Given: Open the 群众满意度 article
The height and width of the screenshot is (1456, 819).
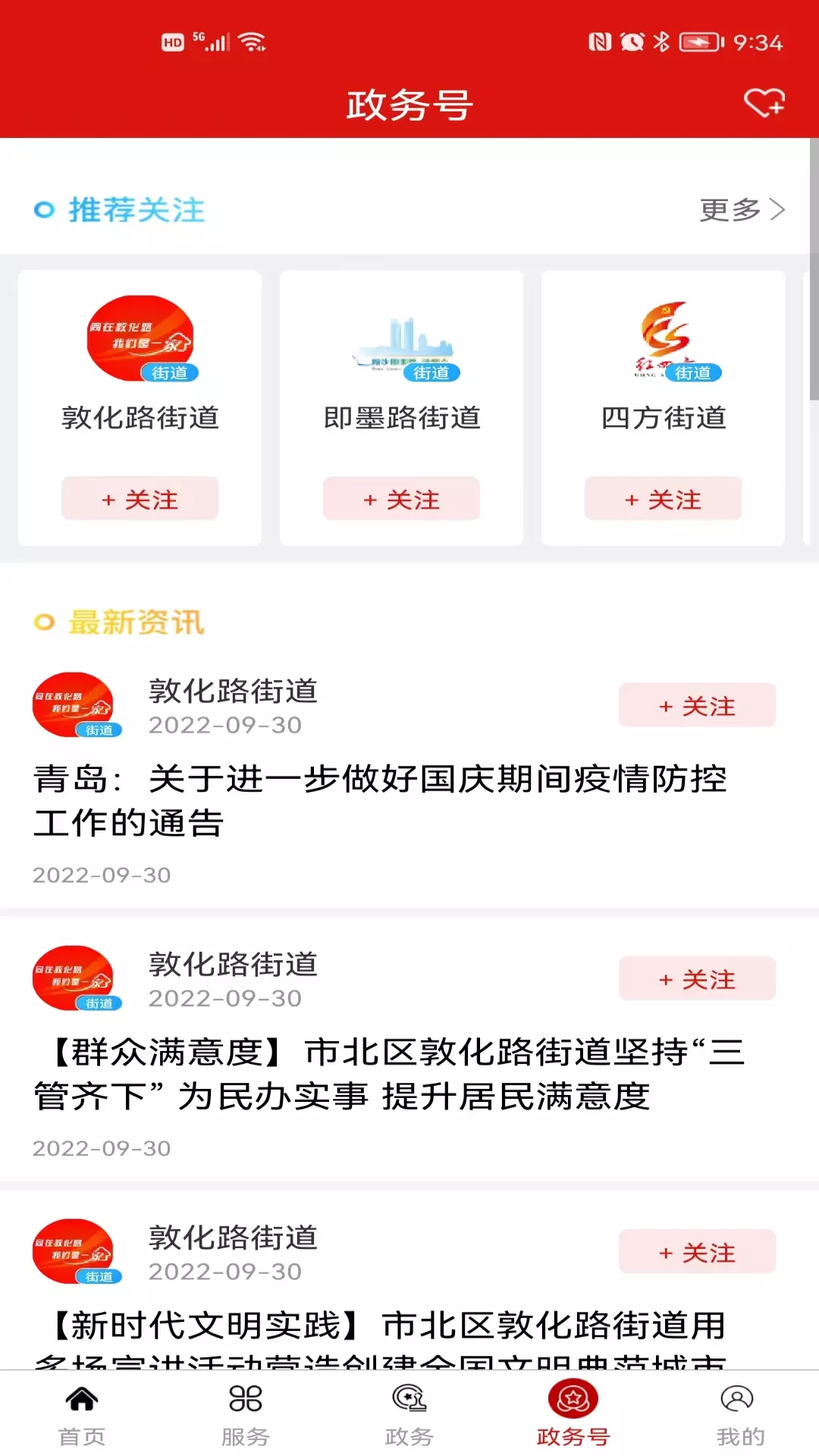Looking at the screenshot, I should click(389, 1074).
